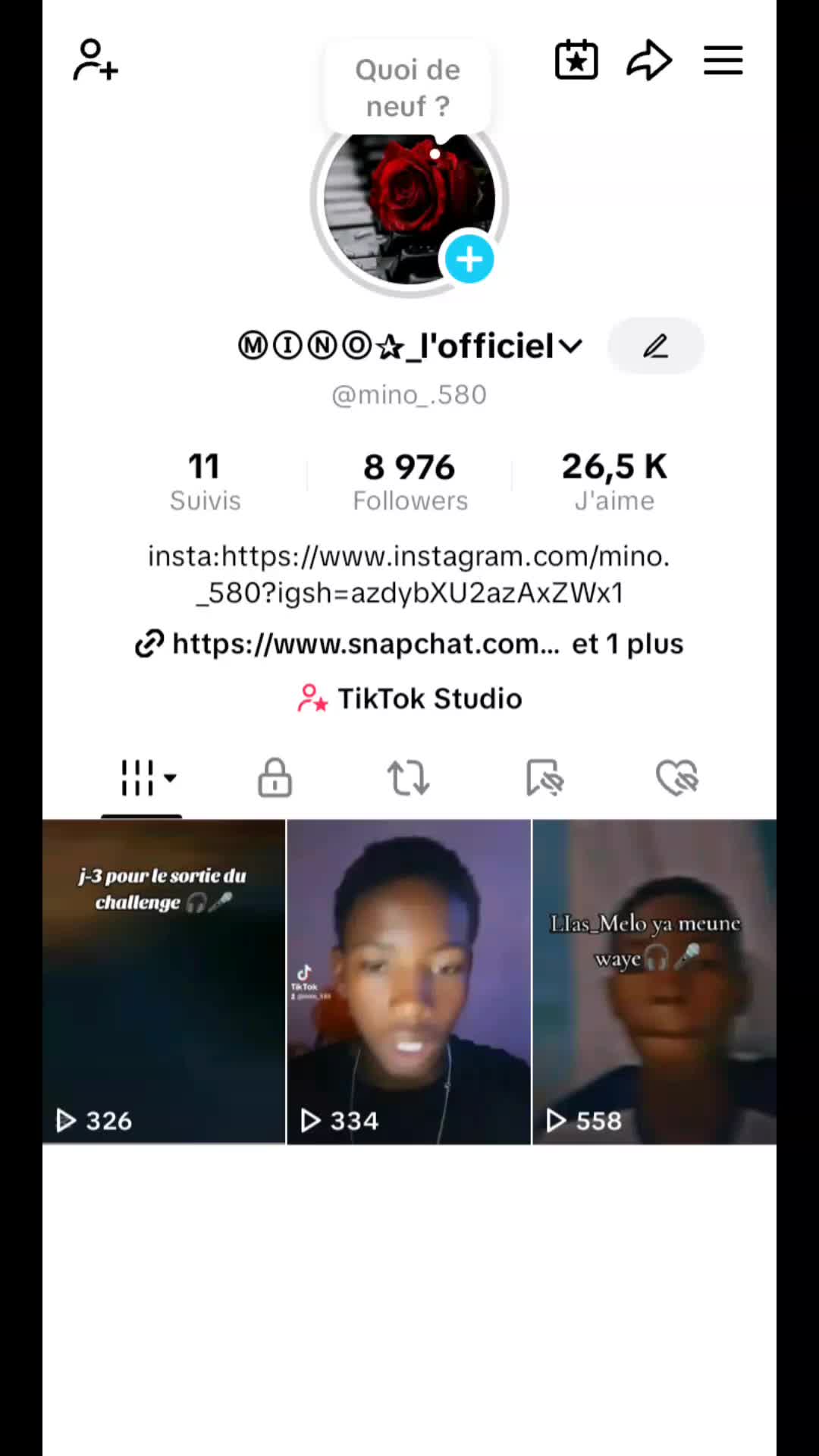Expand the account name switcher dropdown
The image size is (819, 1456).
point(570,347)
